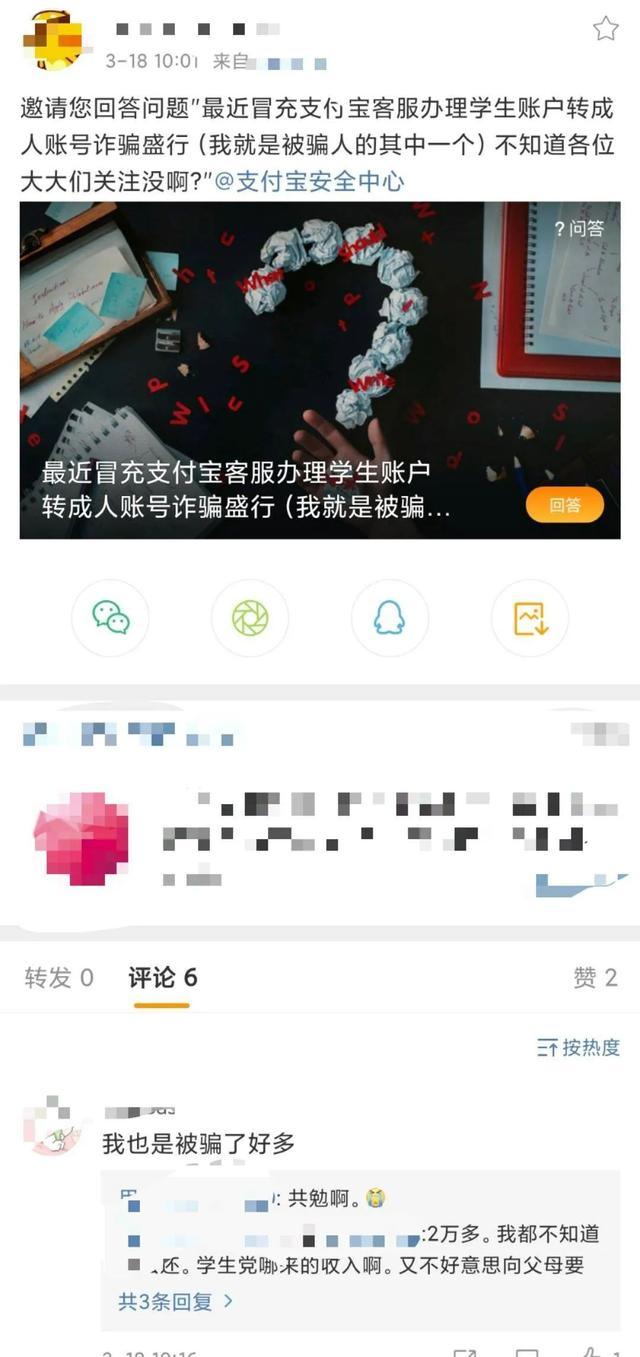Expand 共3条回复 replies

point(176,1301)
